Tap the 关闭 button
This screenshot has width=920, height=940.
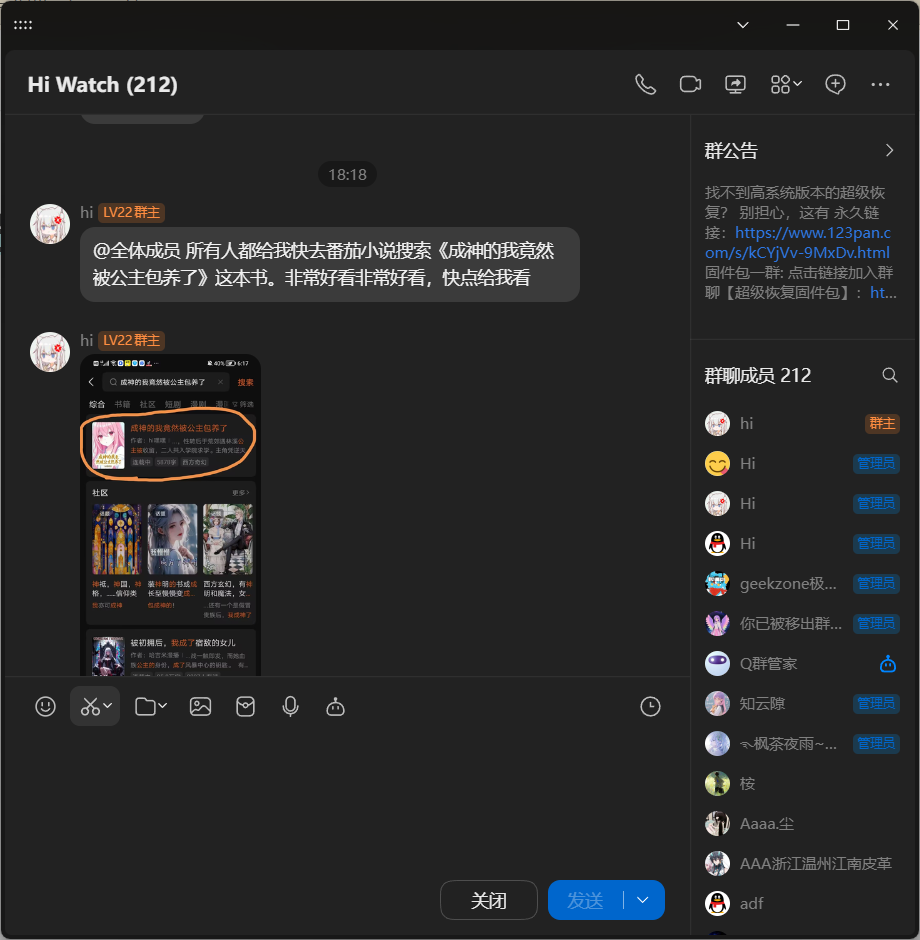tap(489, 900)
